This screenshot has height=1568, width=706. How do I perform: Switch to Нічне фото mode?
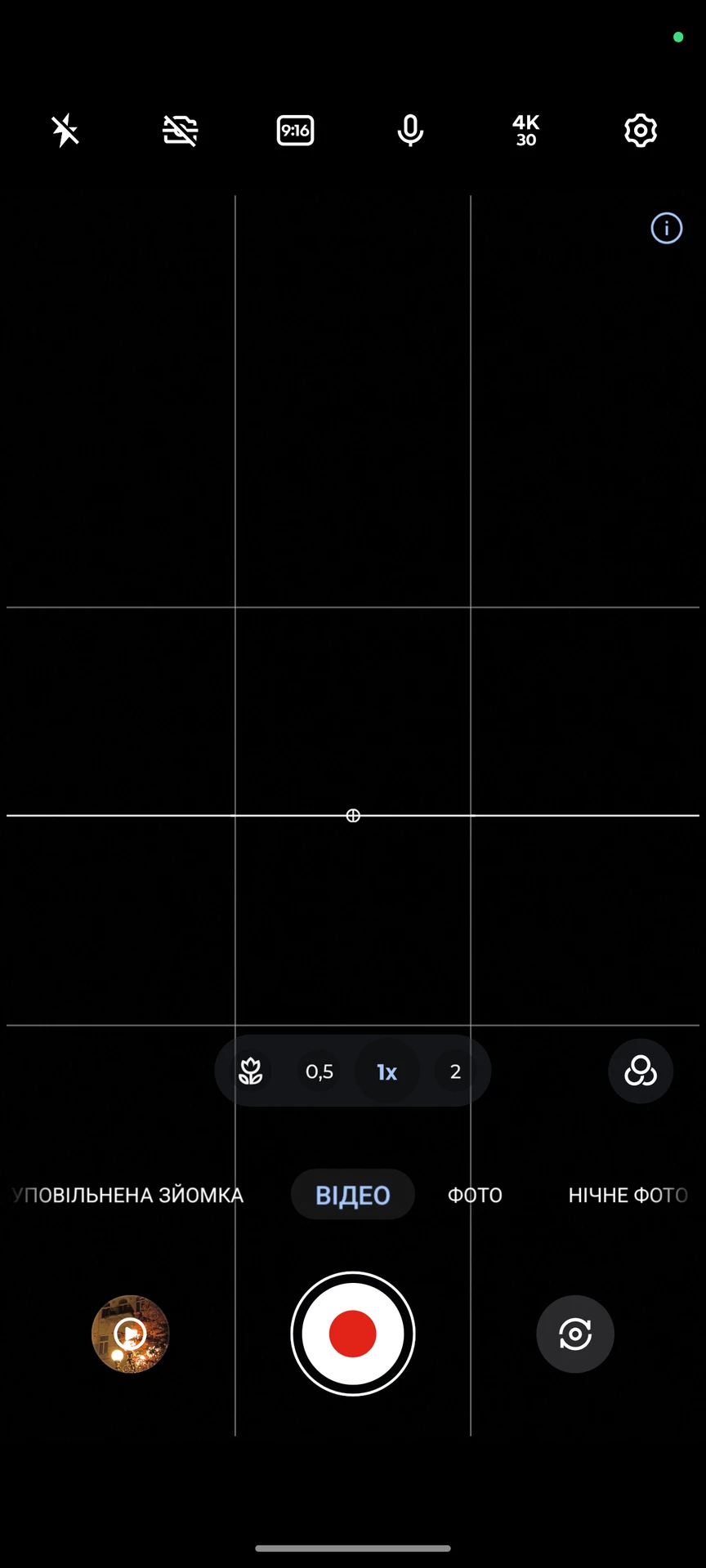[x=628, y=1195]
